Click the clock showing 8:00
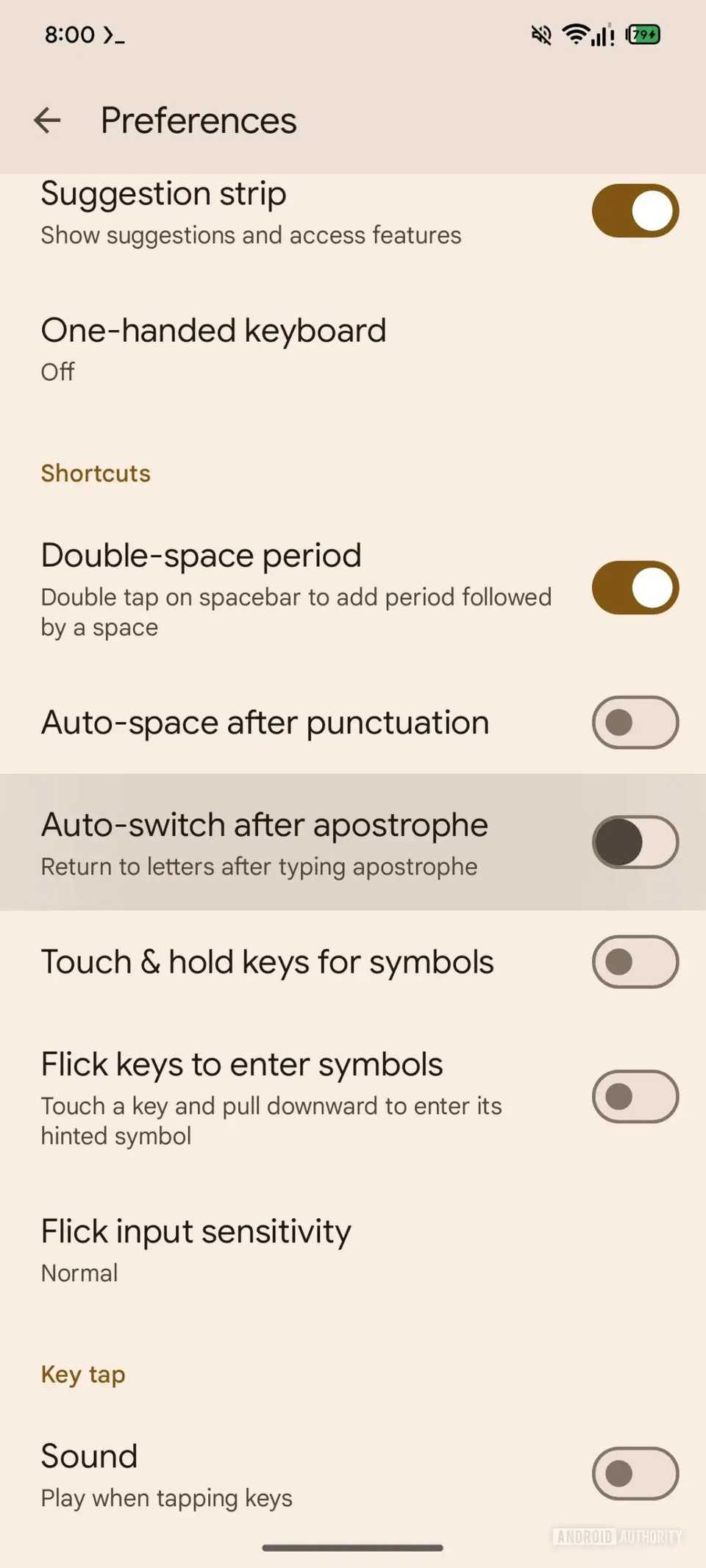The height and width of the screenshot is (1568, 706). coord(68,35)
